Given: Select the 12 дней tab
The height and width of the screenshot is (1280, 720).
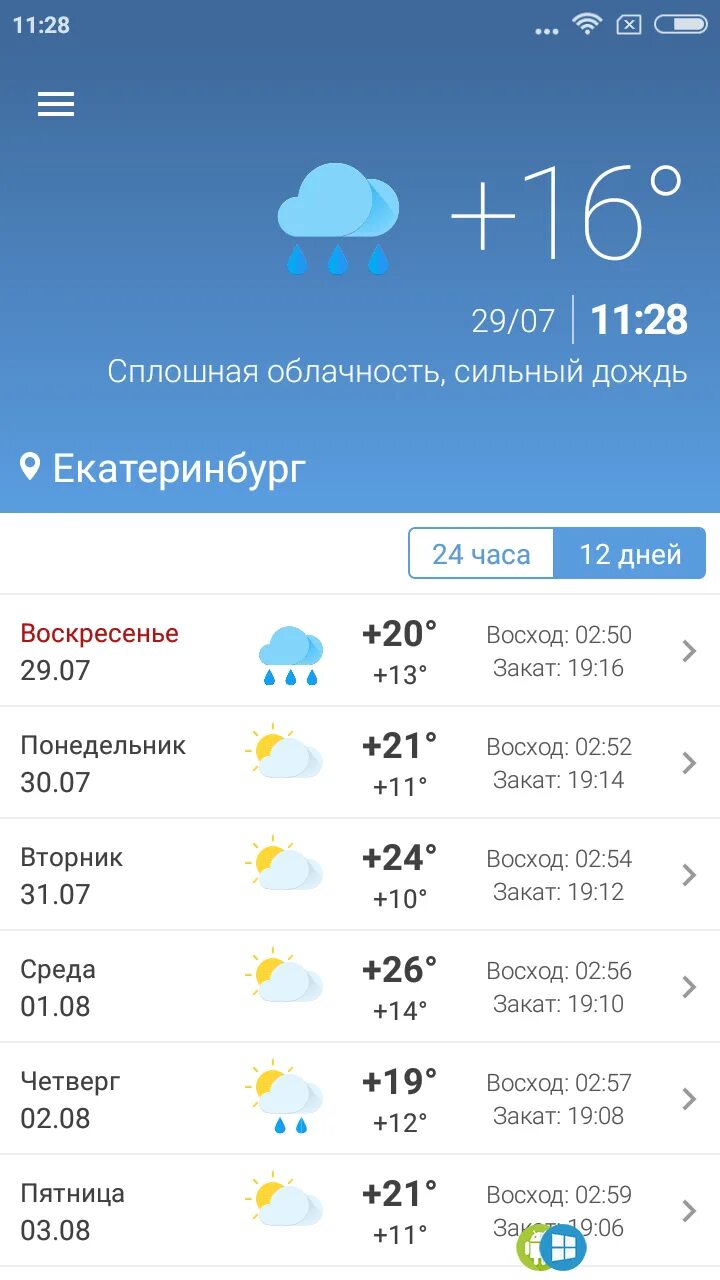Looking at the screenshot, I should (x=630, y=554).
